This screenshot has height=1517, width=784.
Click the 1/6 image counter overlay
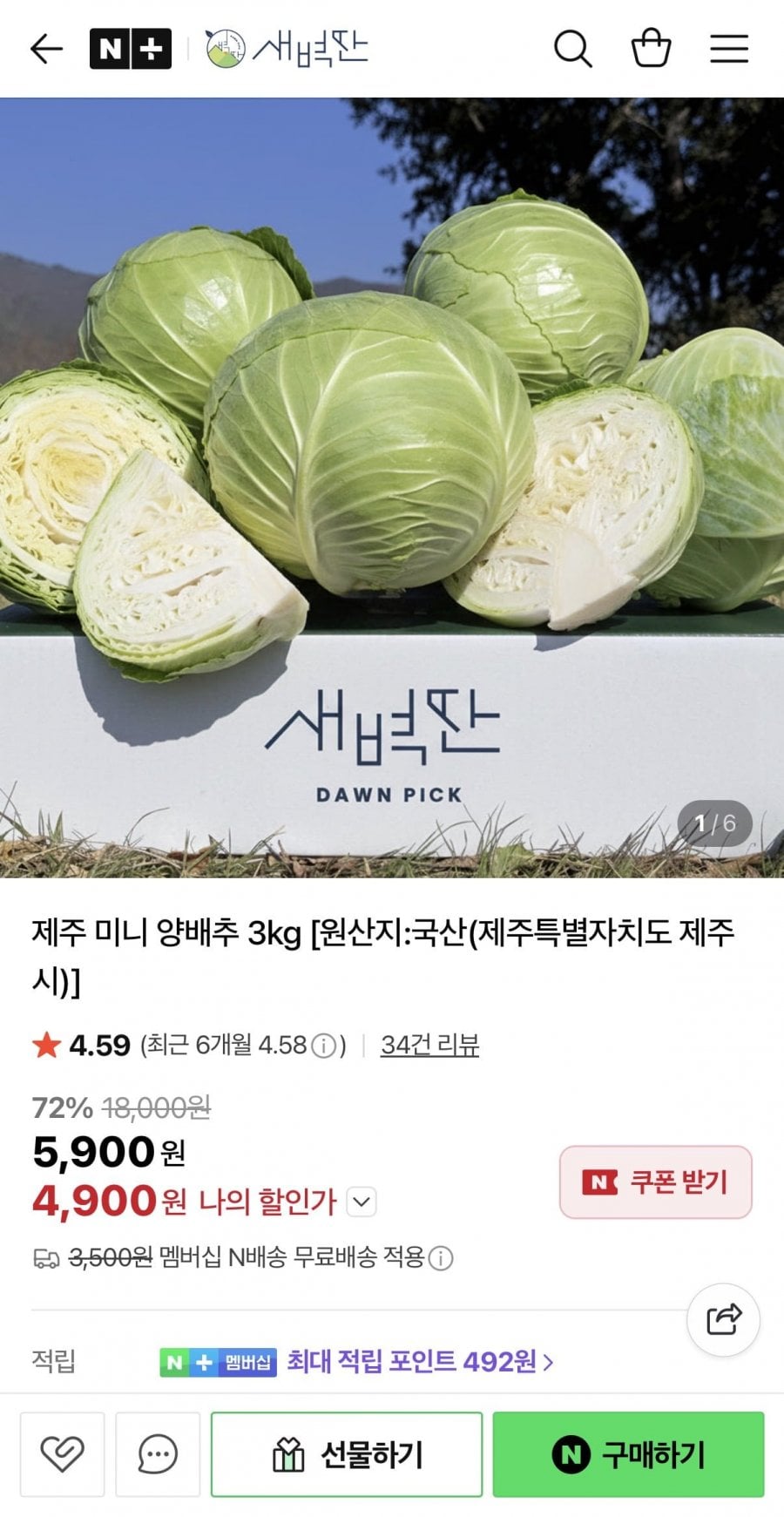coord(714,824)
